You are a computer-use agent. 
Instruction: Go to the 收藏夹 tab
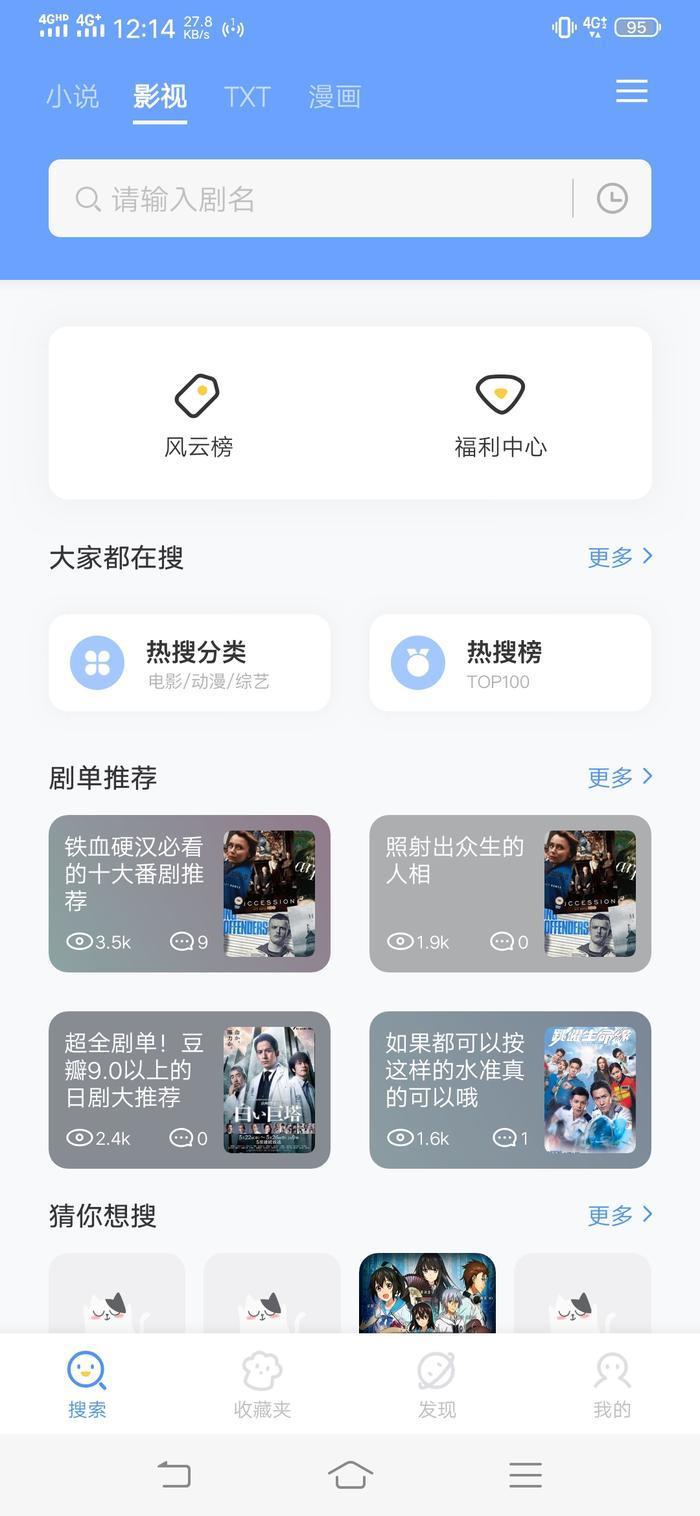tap(262, 1385)
